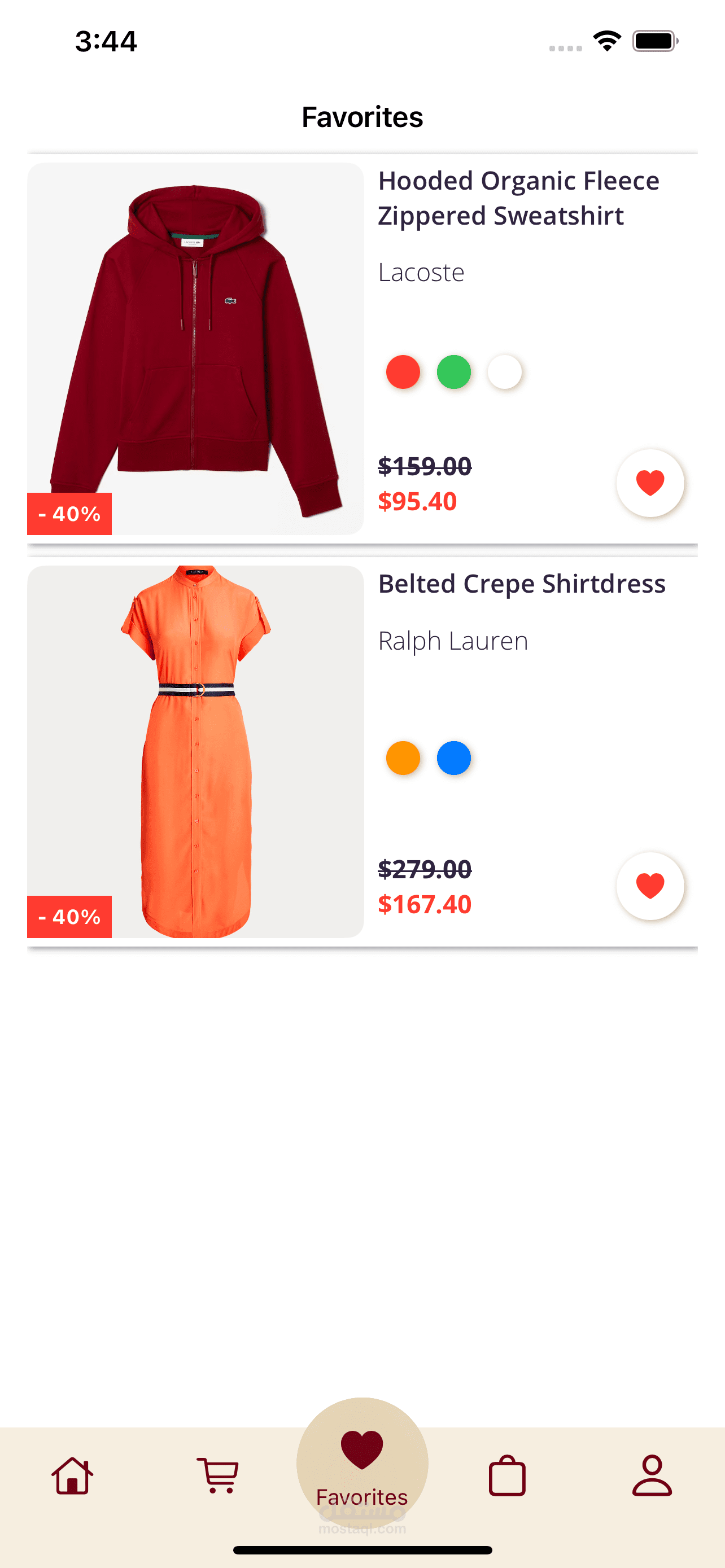The image size is (725, 1568).
Task: Switch to the profile tab
Action: [652, 1475]
